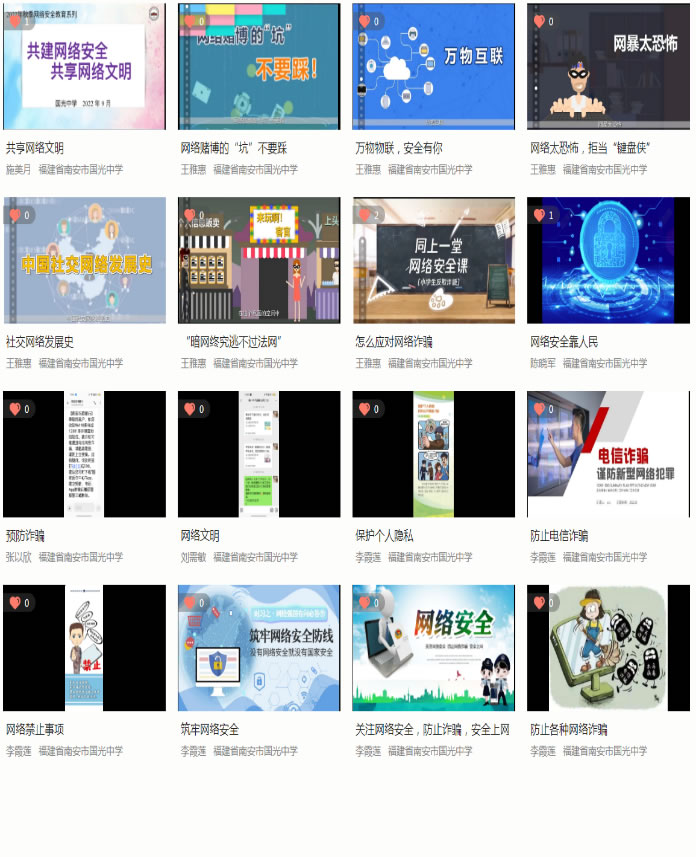This screenshot has height=857, width=696.
Task: Open the 保护个人隐私 card
Action: [x=434, y=454]
